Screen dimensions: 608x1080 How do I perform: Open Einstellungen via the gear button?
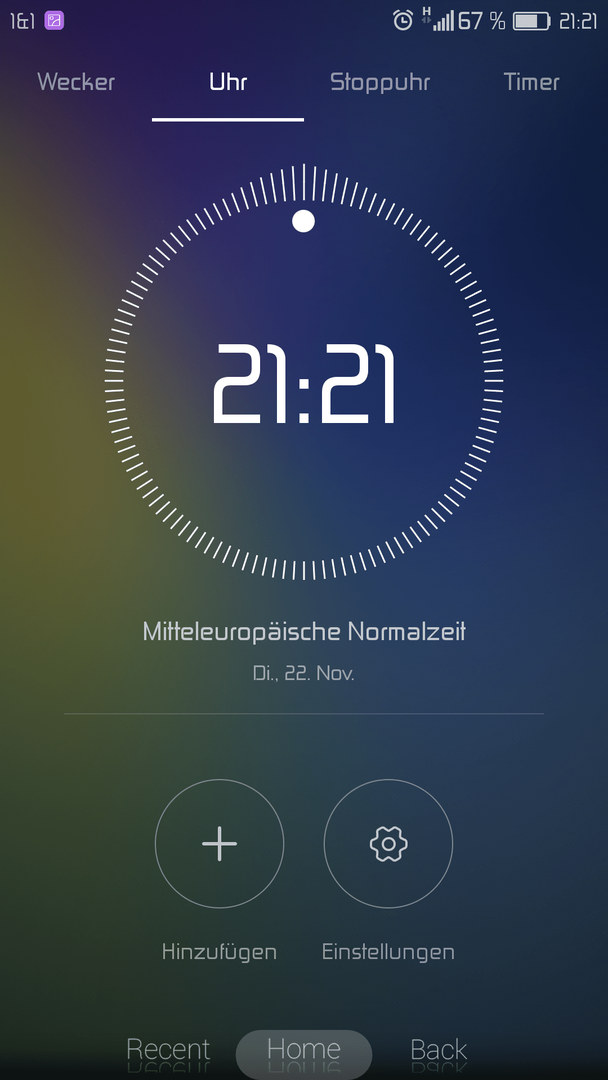coord(388,844)
